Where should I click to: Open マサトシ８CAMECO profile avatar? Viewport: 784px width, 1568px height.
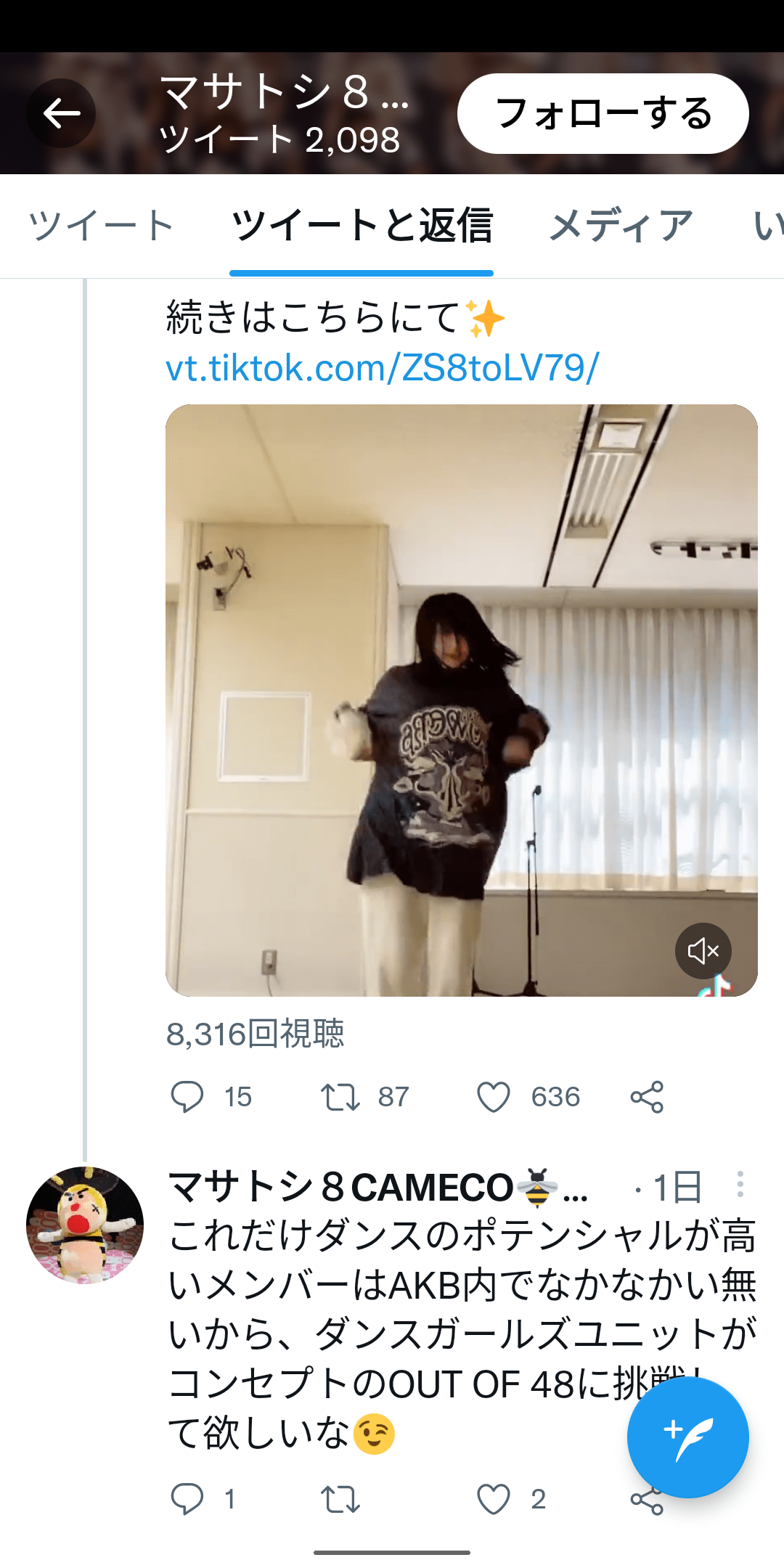coord(85,1225)
